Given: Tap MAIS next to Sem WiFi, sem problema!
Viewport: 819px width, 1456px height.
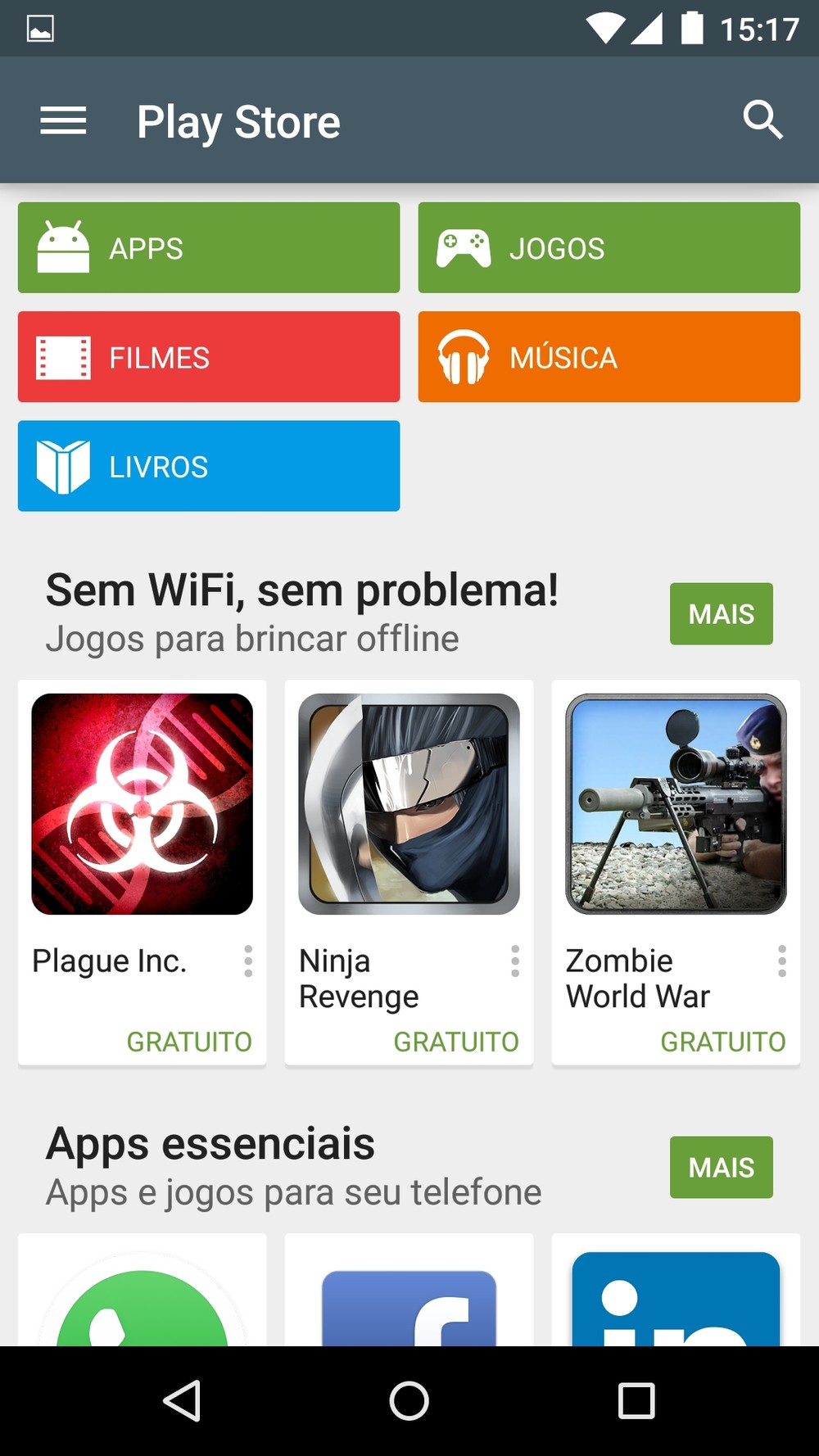Looking at the screenshot, I should tap(721, 613).
